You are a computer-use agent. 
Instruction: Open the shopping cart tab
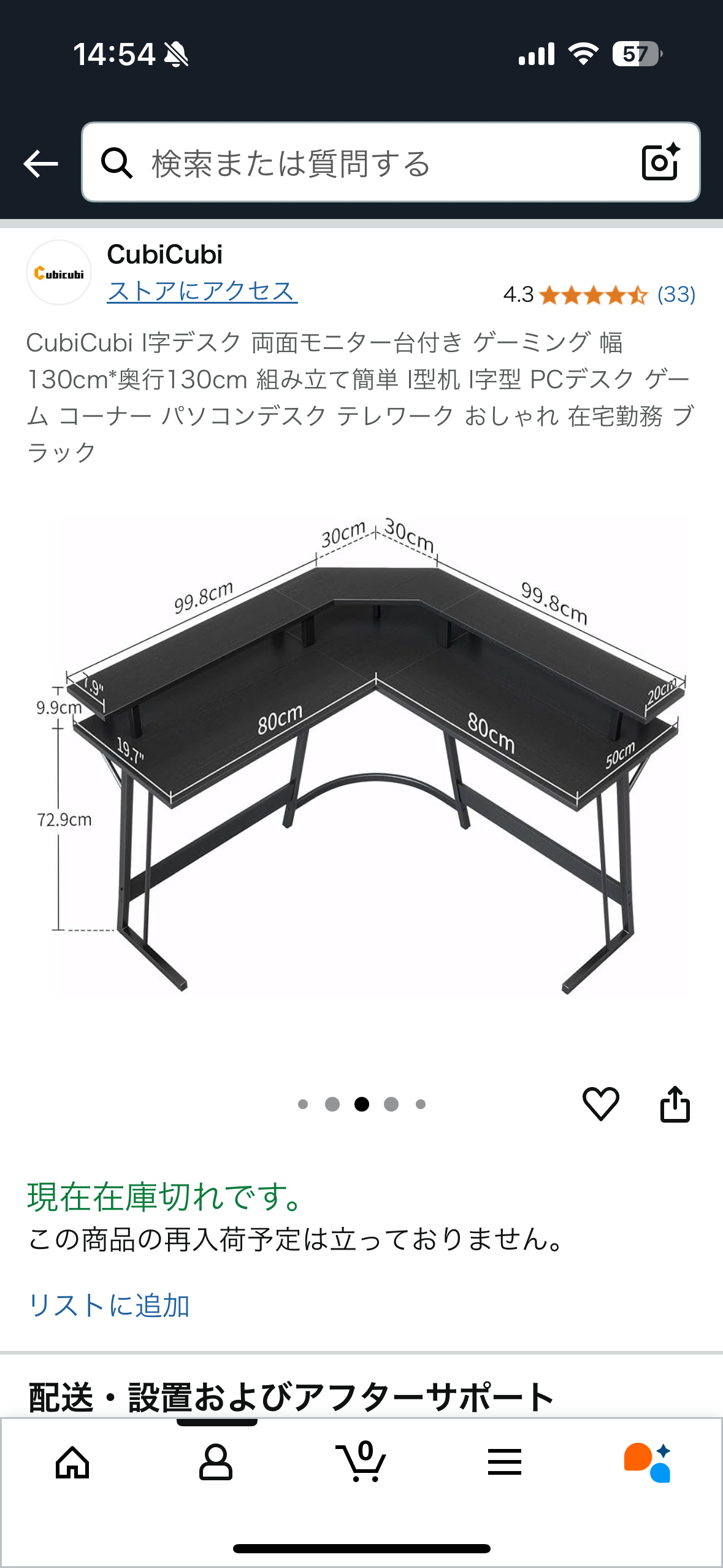point(362,1463)
